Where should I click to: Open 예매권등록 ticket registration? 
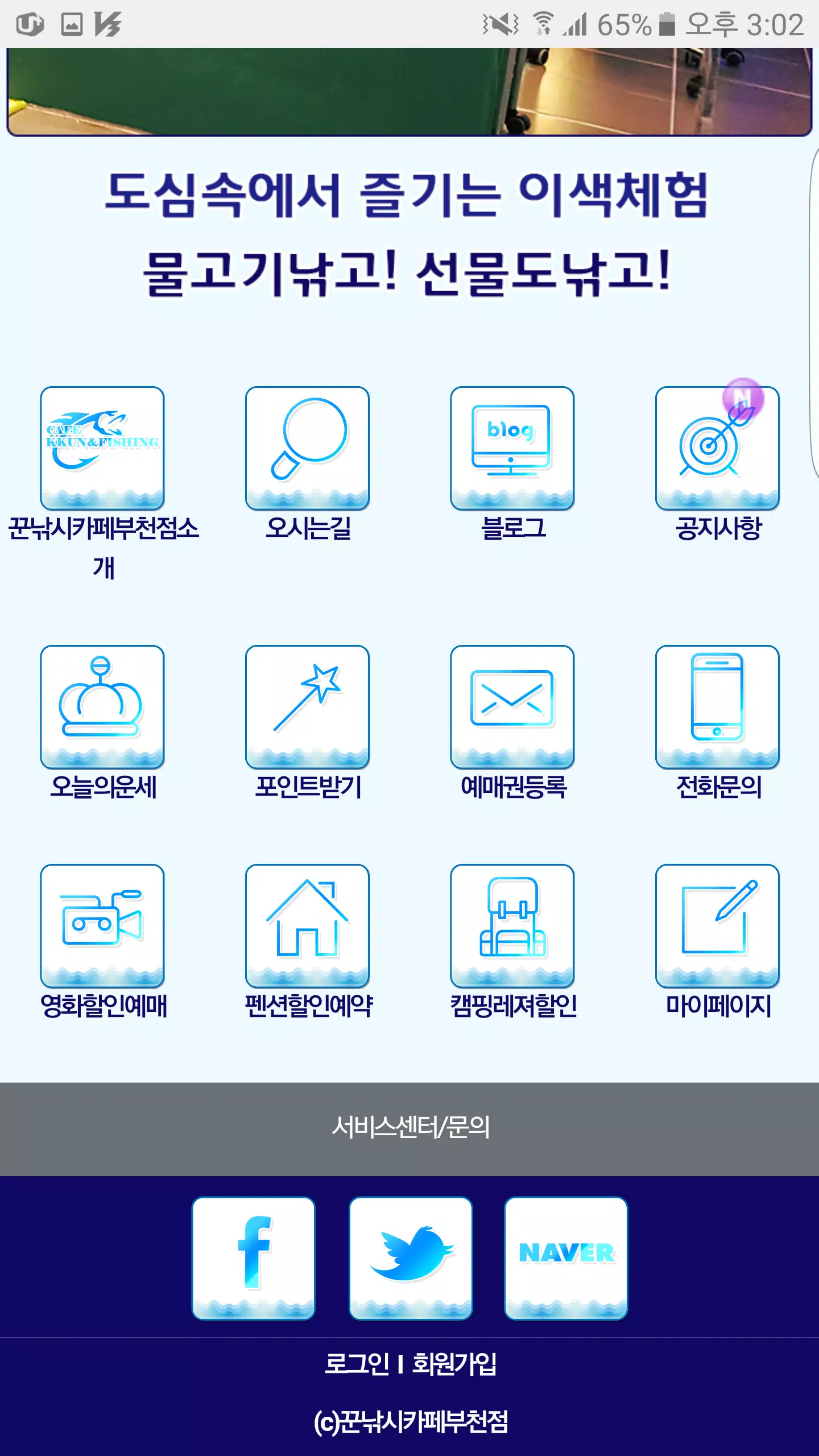512,707
